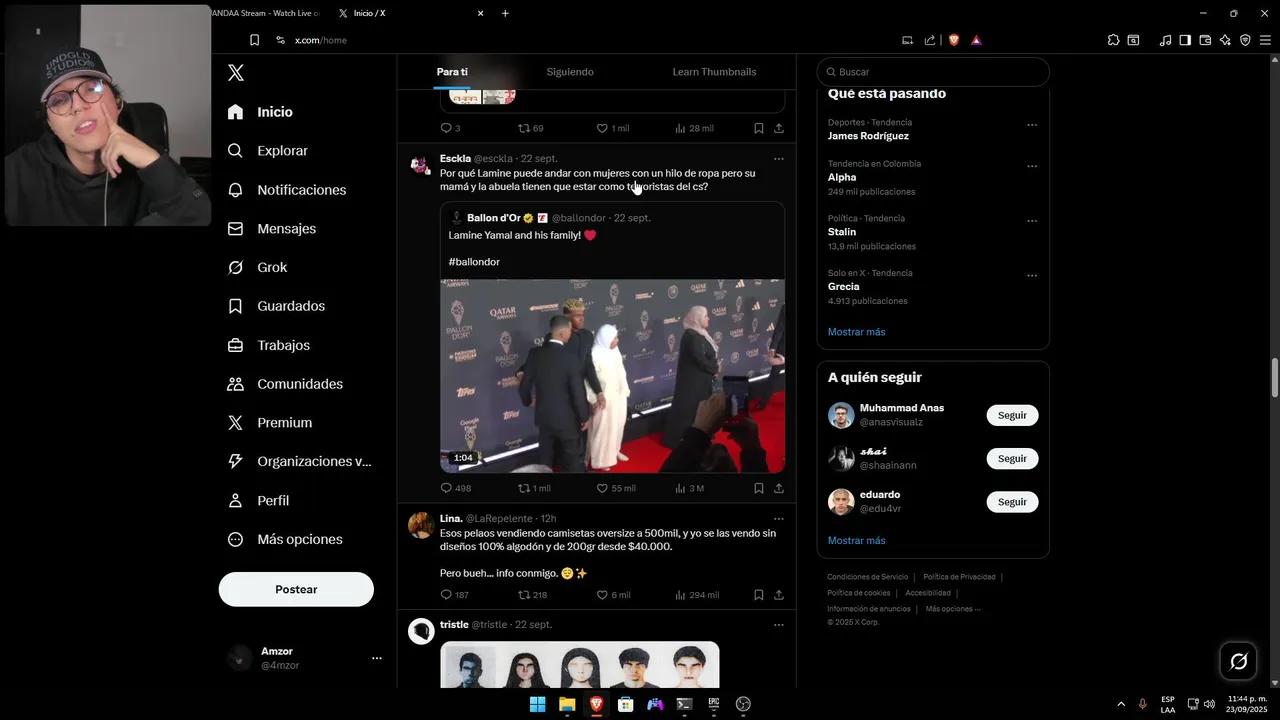This screenshot has height=720, width=1280.
Task: Follow Muhammad Anas
Action: click(1012, 415)
